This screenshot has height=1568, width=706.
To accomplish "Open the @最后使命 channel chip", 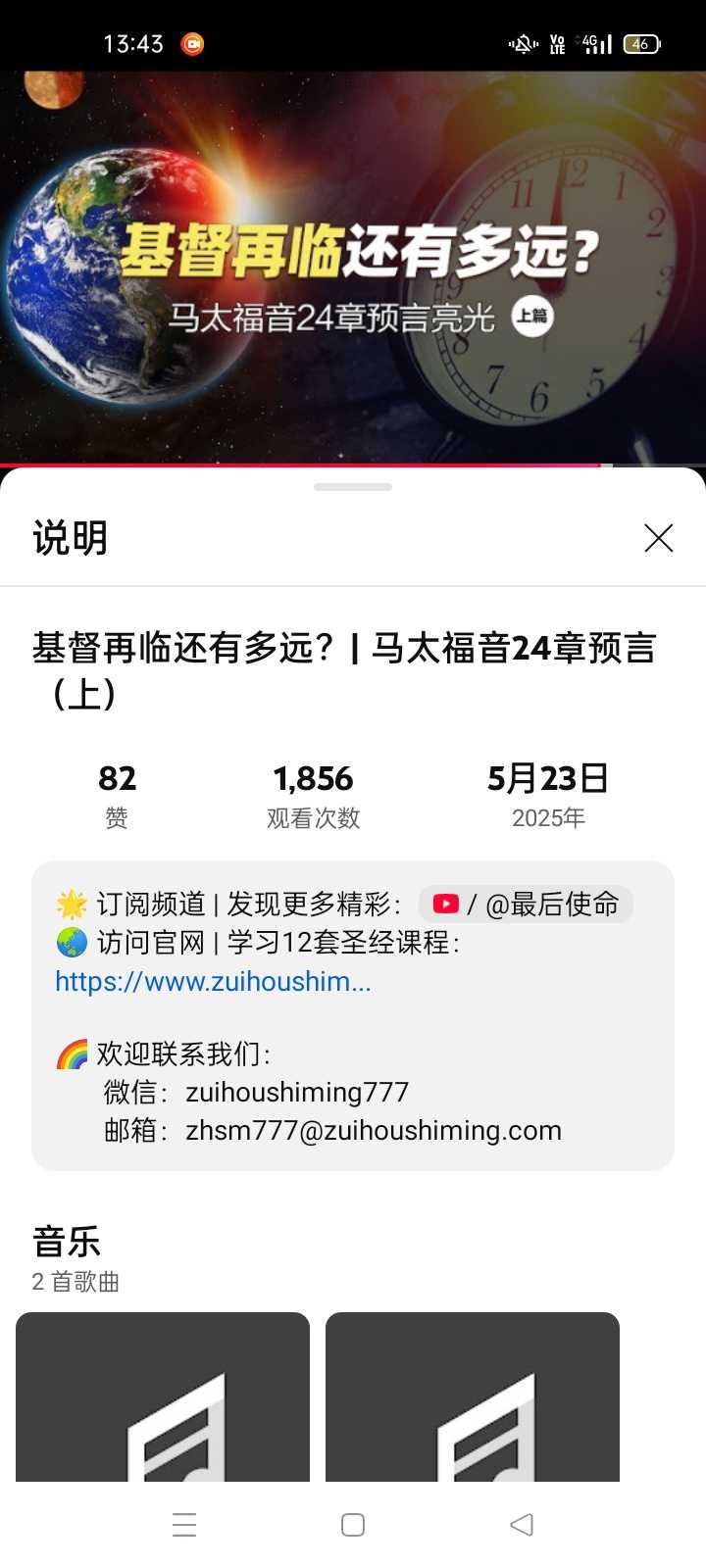I will (527, 904).
